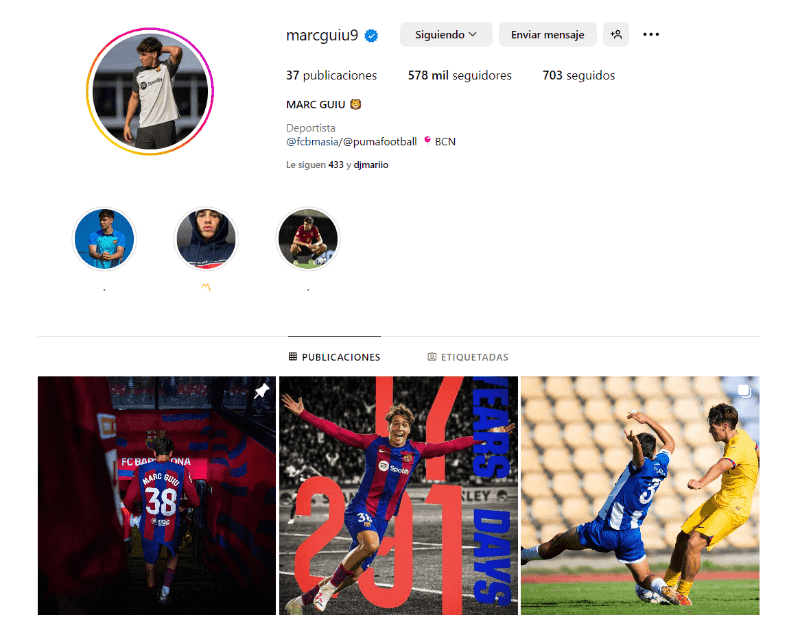The width and height of the screenshot is (800, 617).
Task: Tap the suggest similar accounts icon
Action: (x=616, y=35)
